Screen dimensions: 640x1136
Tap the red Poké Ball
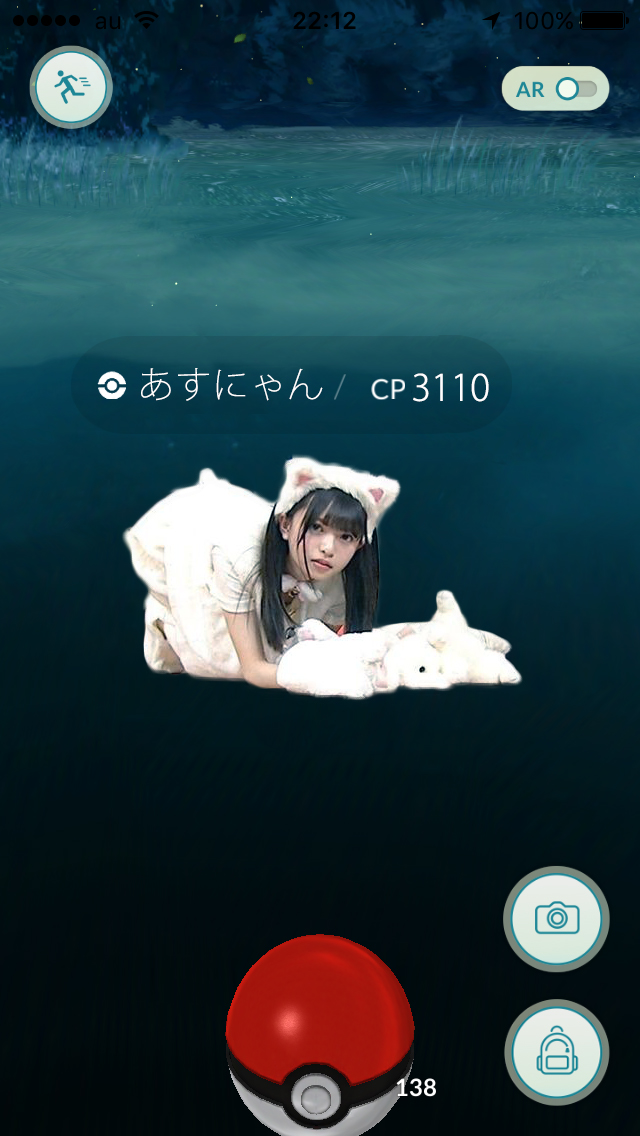320,1035
